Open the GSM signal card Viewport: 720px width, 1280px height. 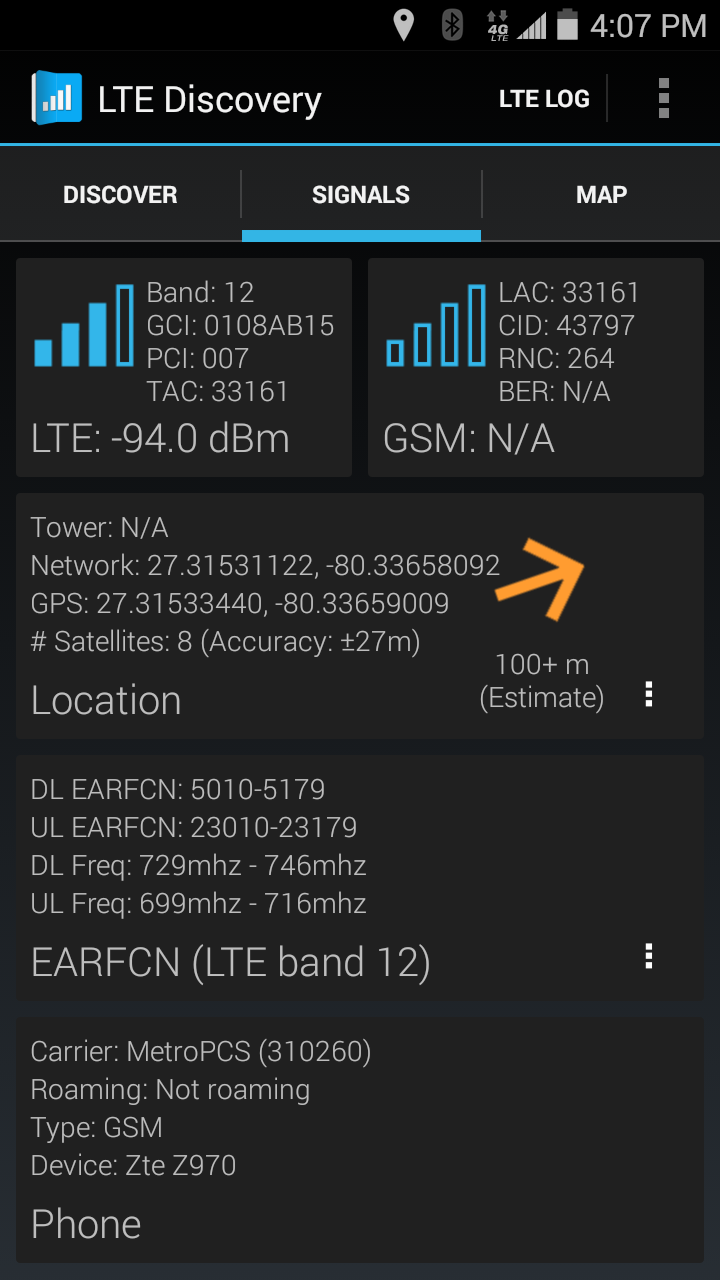coord(536,367)
